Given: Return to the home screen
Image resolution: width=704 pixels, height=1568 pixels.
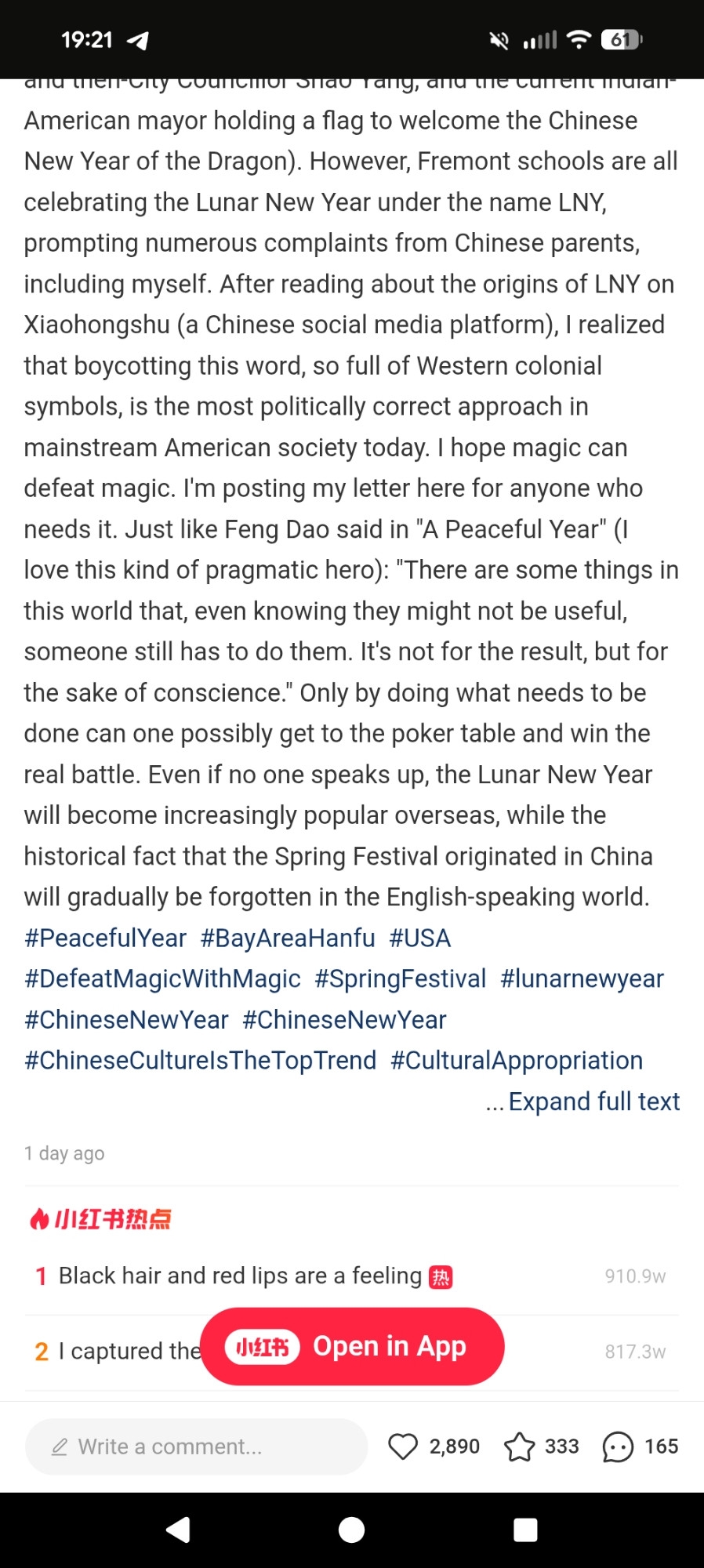Looking at the screenshot, I should pyautogui.click(x=351, y=1530).
